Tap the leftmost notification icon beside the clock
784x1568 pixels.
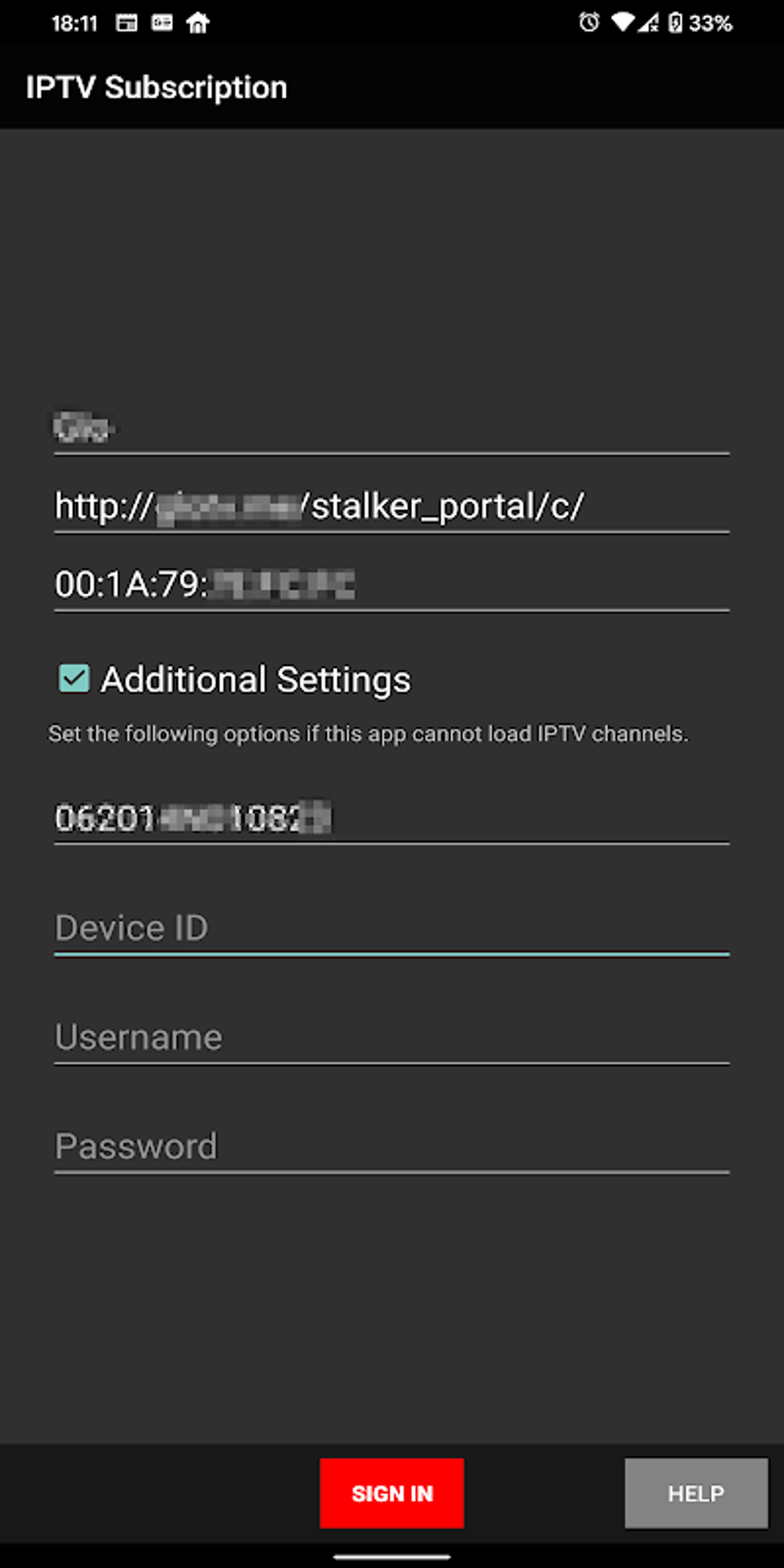pos(125,23)
